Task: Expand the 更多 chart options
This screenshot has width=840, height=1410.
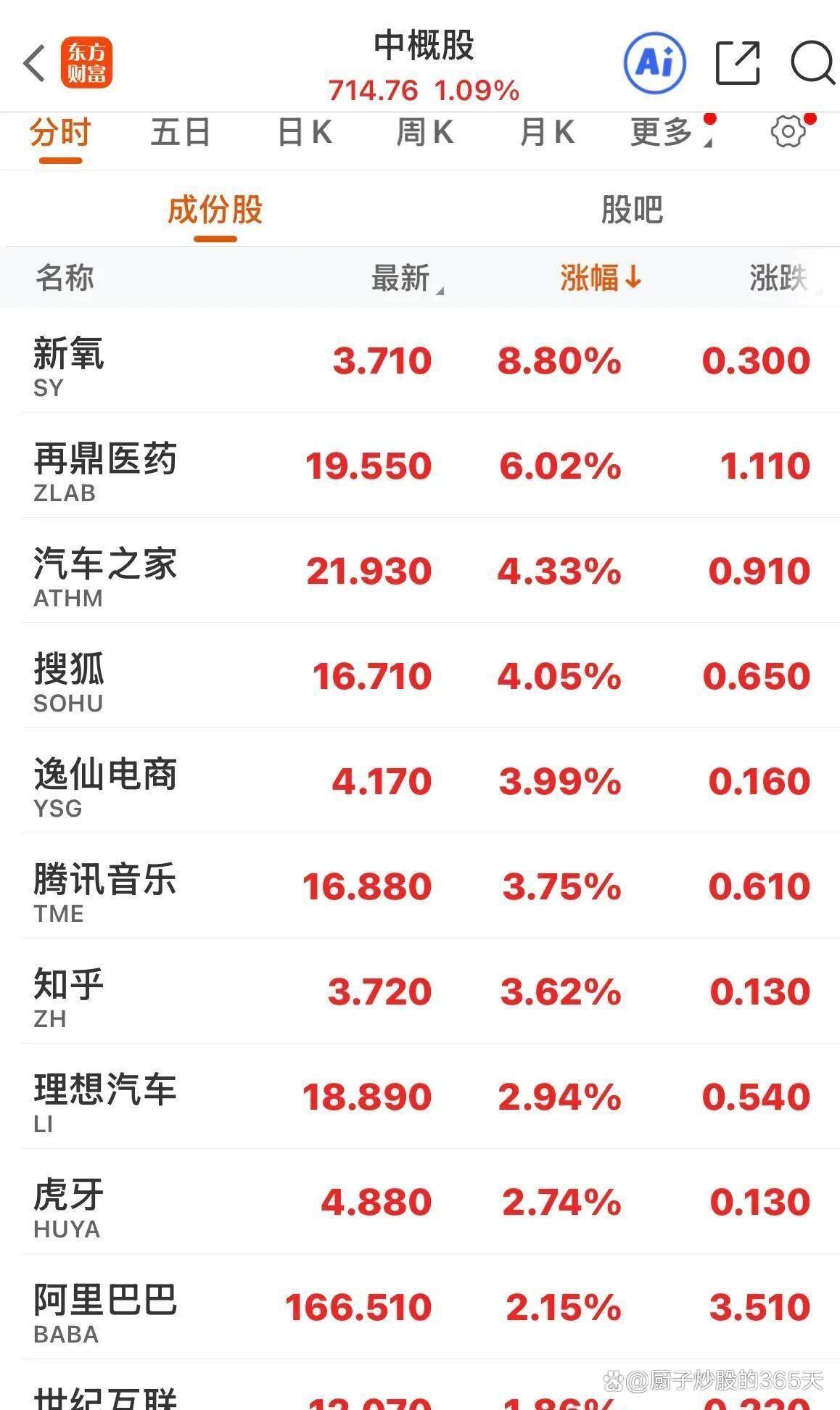Action: tap(662, 133)
